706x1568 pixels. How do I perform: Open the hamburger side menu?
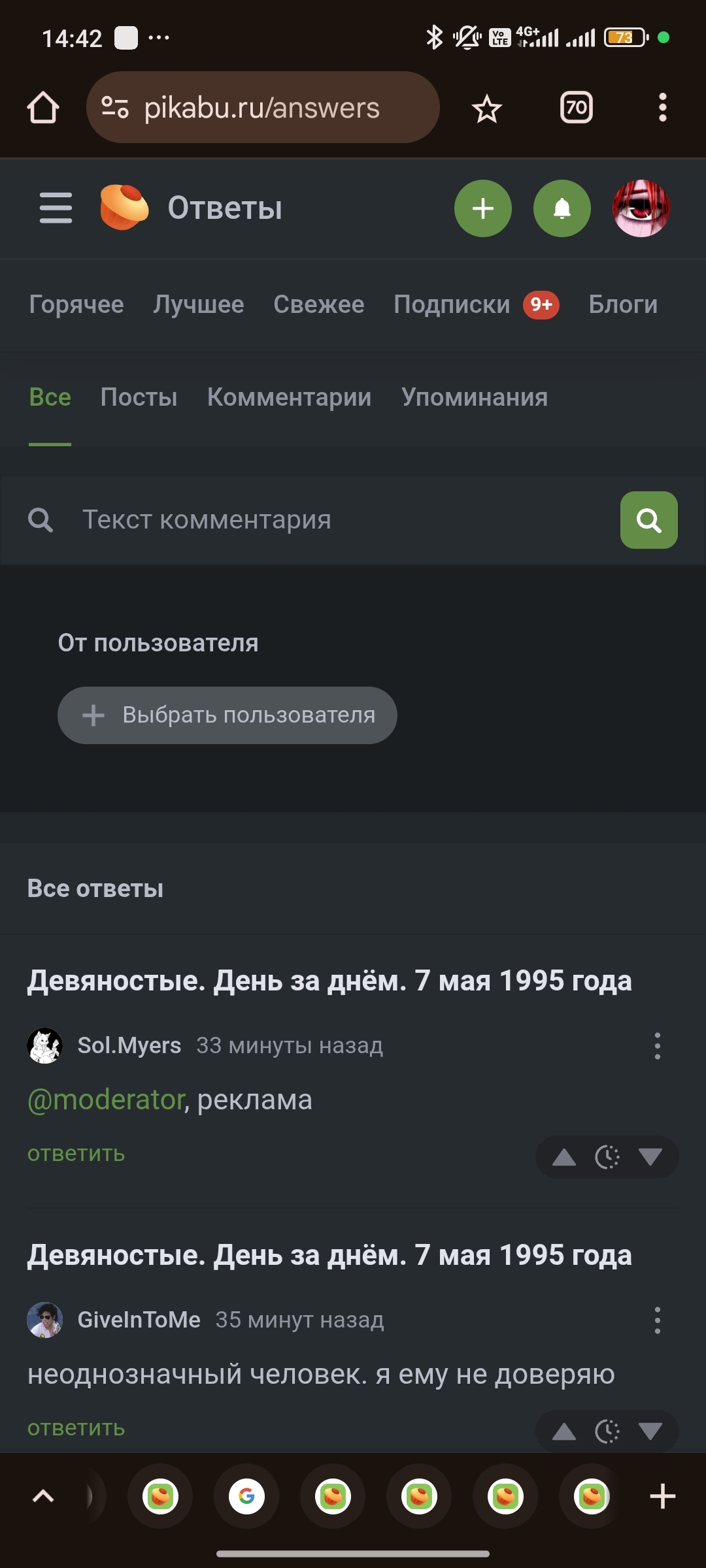click(56, 208)
